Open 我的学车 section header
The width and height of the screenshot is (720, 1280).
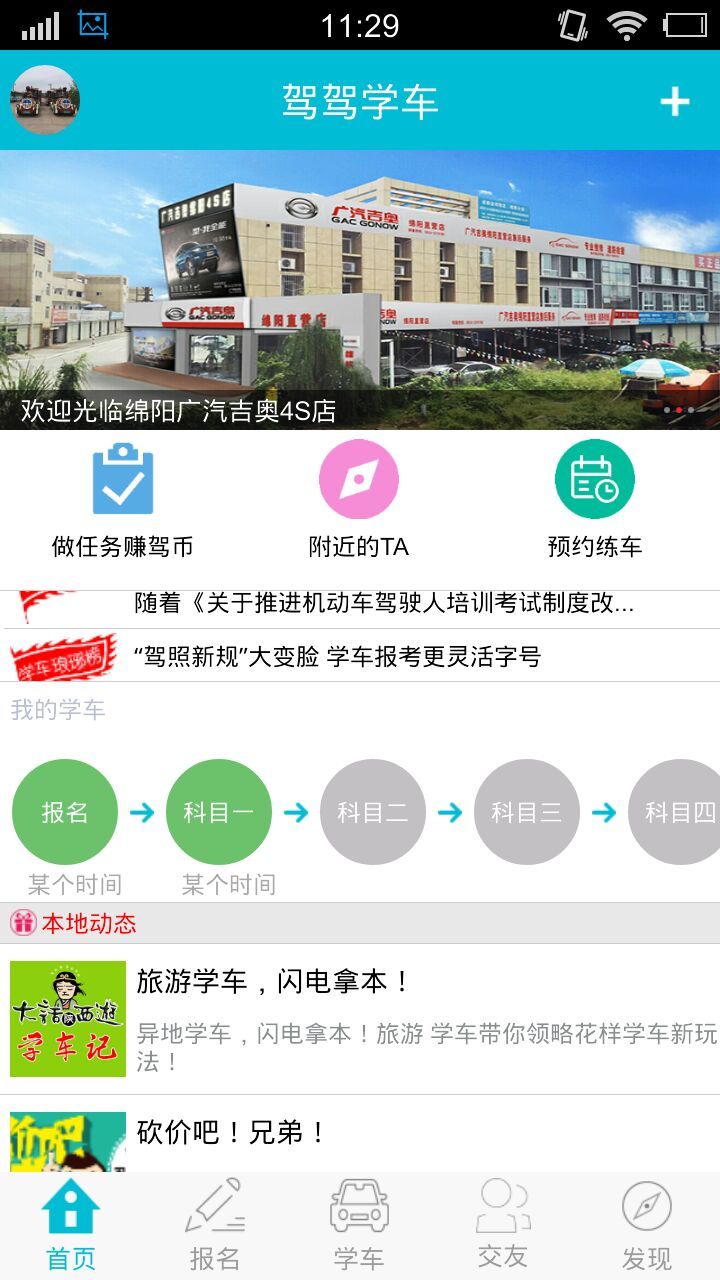[44, 710]
